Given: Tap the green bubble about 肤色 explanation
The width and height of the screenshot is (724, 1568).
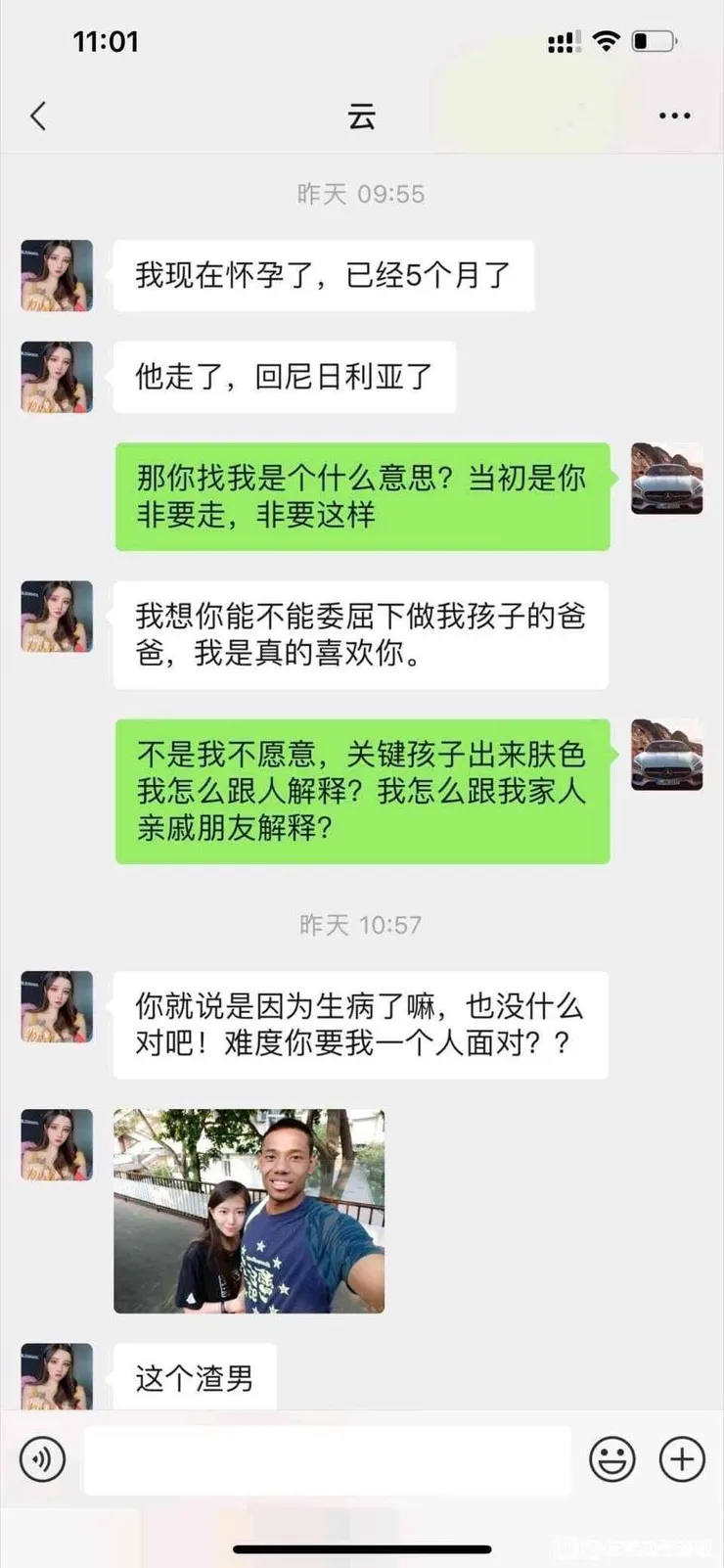Looking at the screenshot, I should point(362,791).
